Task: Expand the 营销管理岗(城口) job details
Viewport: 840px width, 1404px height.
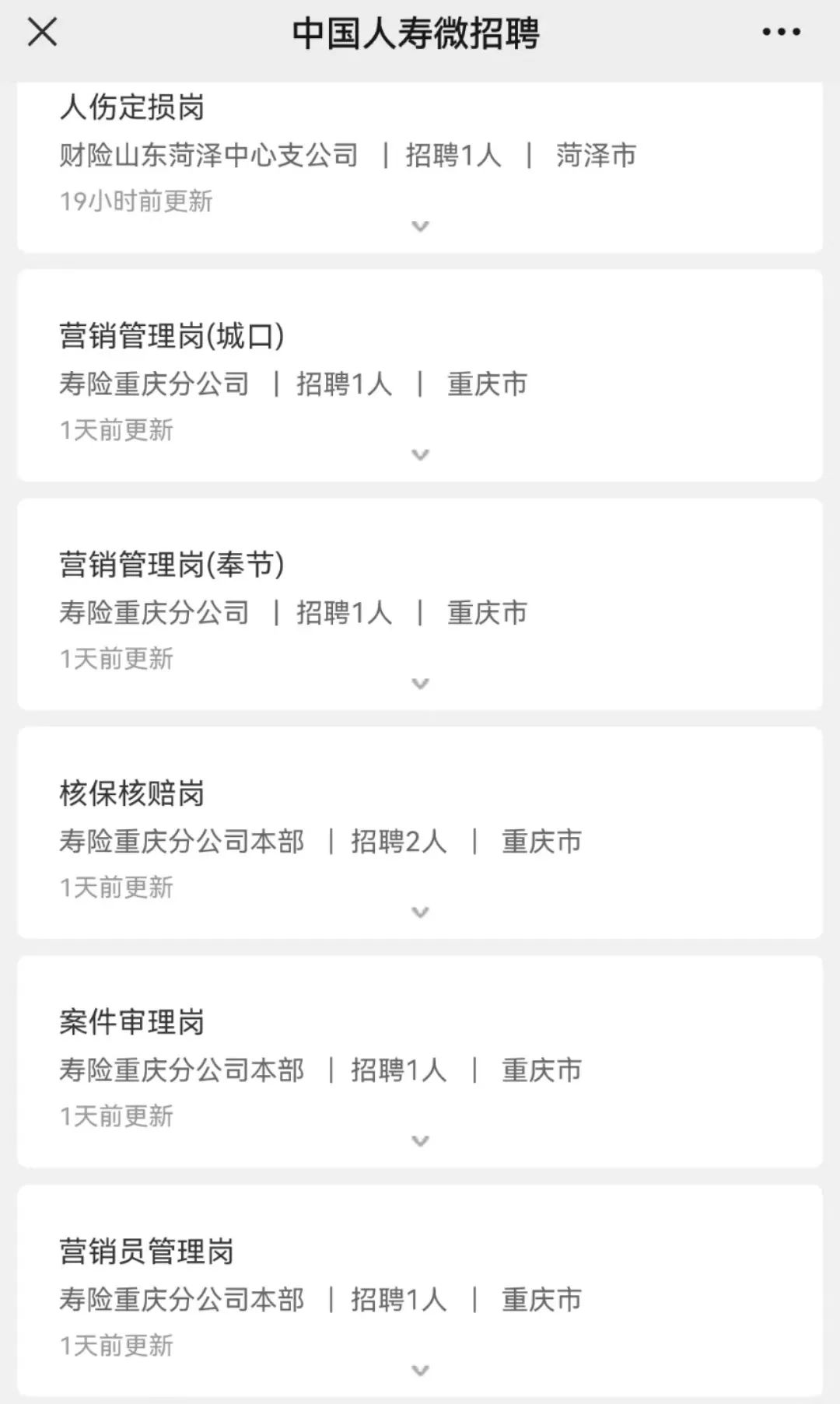Action: (420, 455)
